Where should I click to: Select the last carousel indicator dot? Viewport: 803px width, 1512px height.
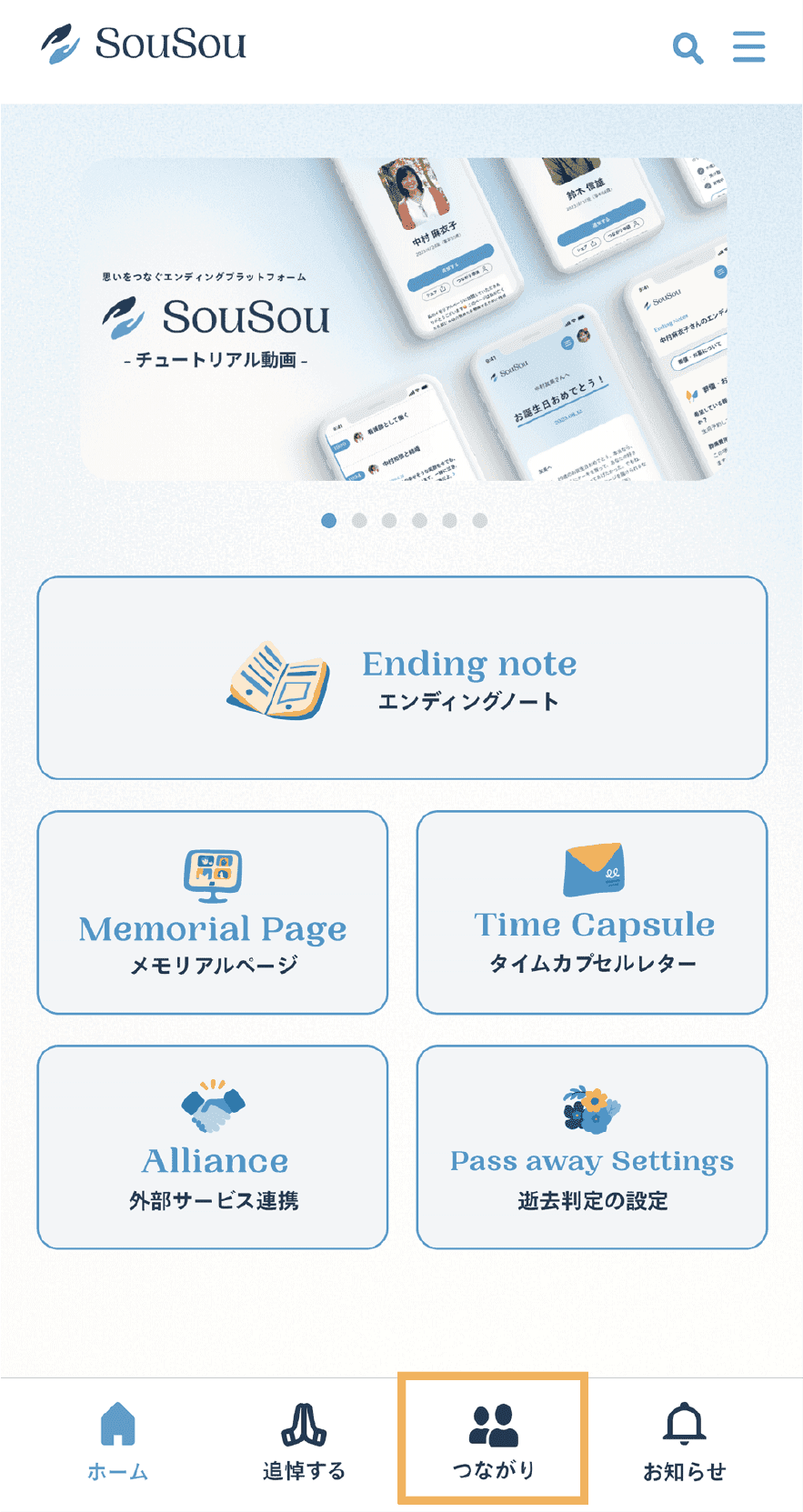(x=479, y=520)
